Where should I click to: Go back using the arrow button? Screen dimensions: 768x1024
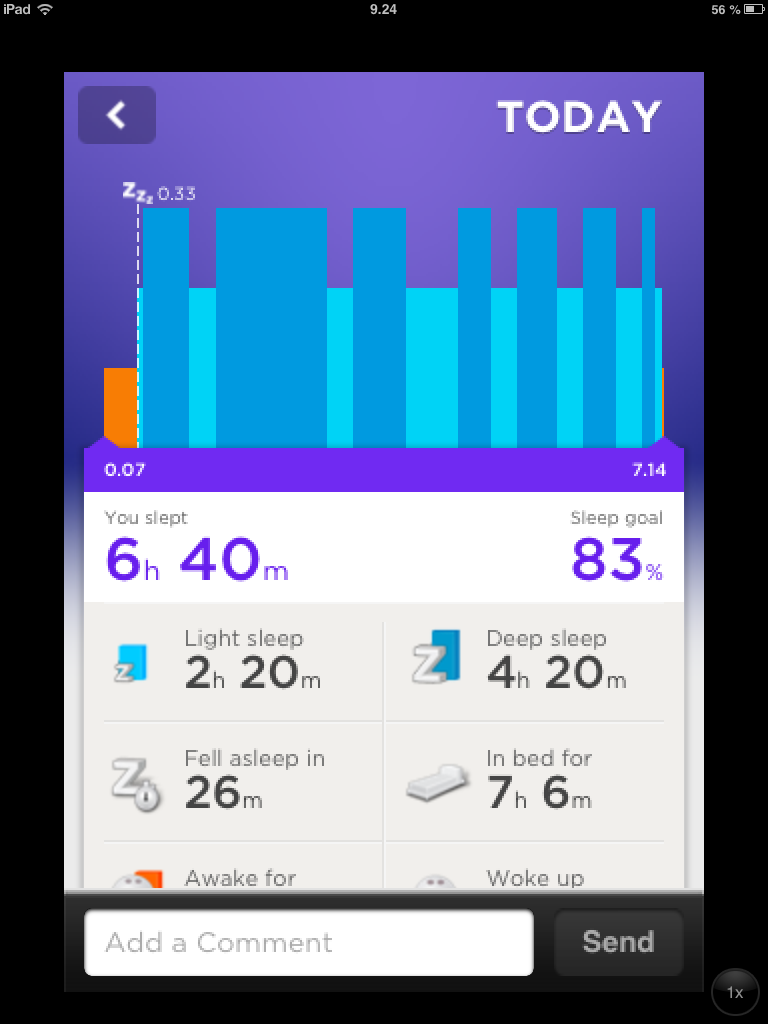[x=117, y=115]
